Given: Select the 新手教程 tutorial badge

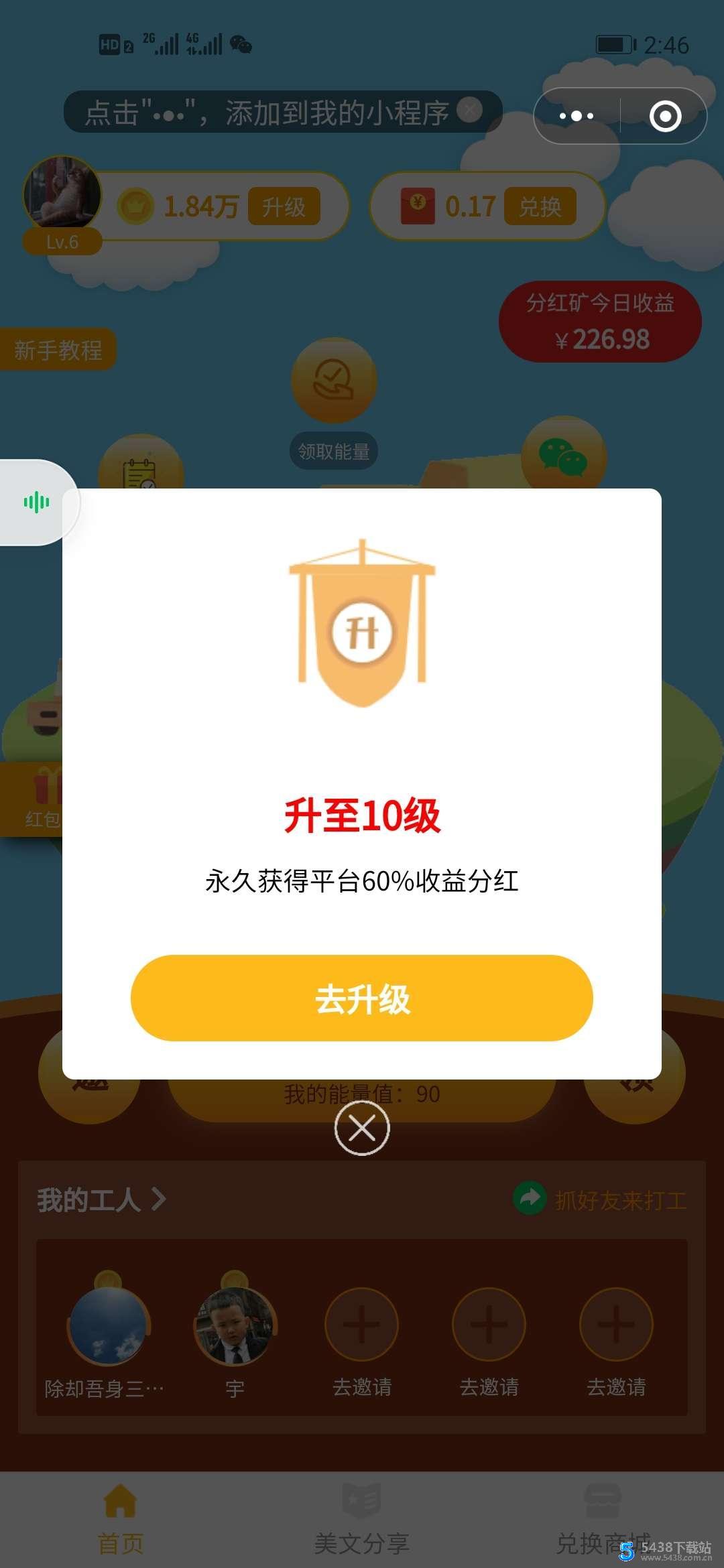Looking at the screenshot, I should click(57, 350).
